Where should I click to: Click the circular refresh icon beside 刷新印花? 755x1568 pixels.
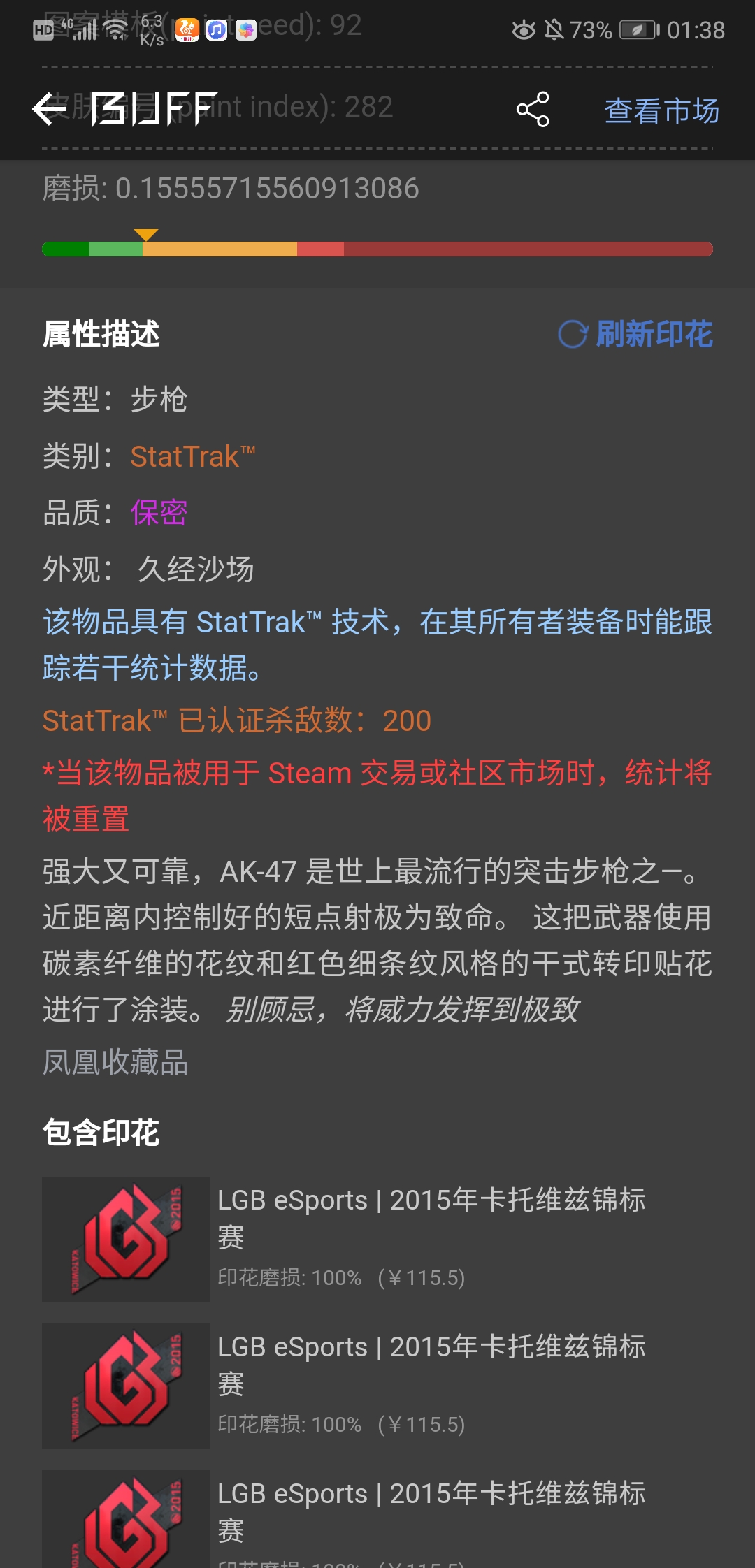coord(572,333)
